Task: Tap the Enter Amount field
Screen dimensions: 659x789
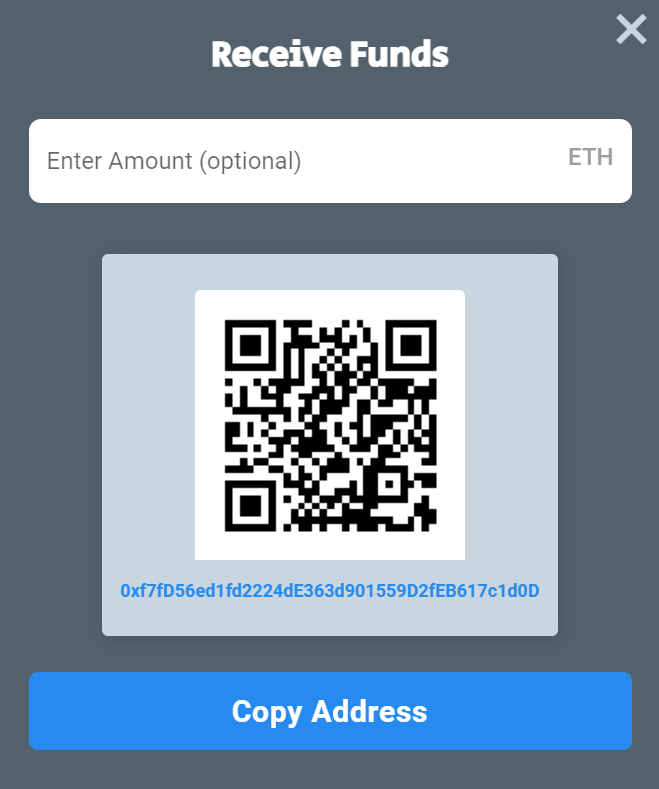Action: 300,161
